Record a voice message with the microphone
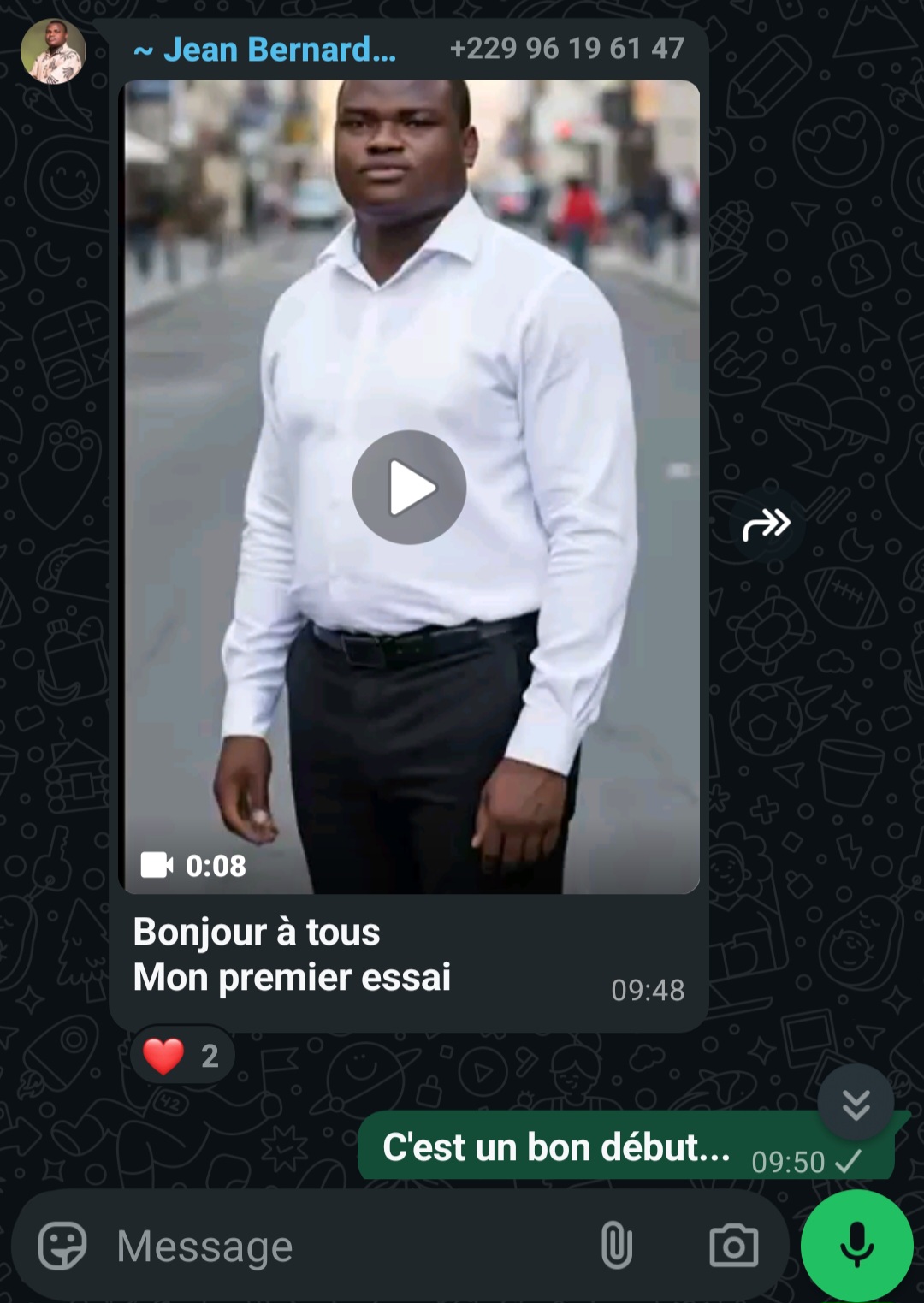Screen dimensions: 924x1303 point(856,1246)
